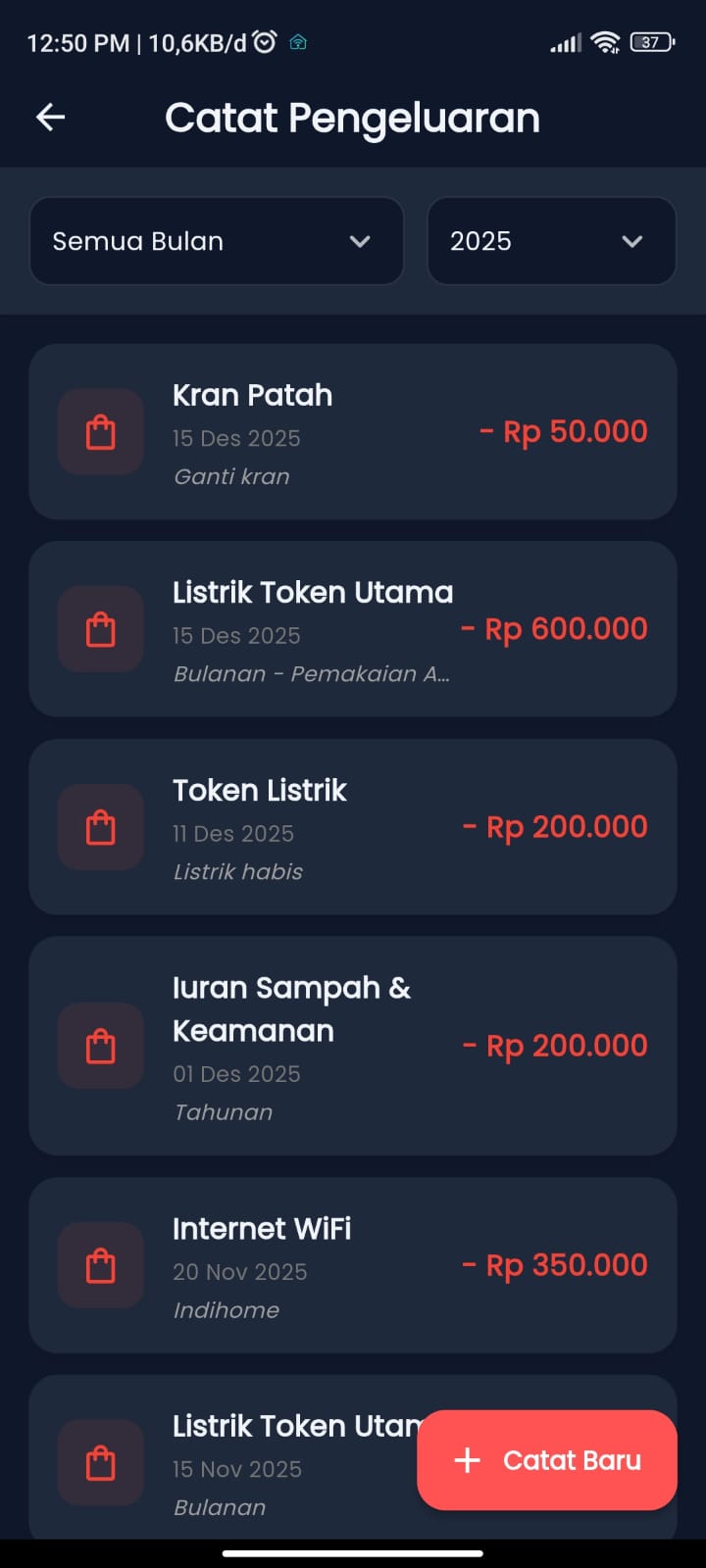The width and height of the screenshot is (706, 1568).
Task: Tap the category icon on Listrik Token Utama entry
Action: click(100, 628)
